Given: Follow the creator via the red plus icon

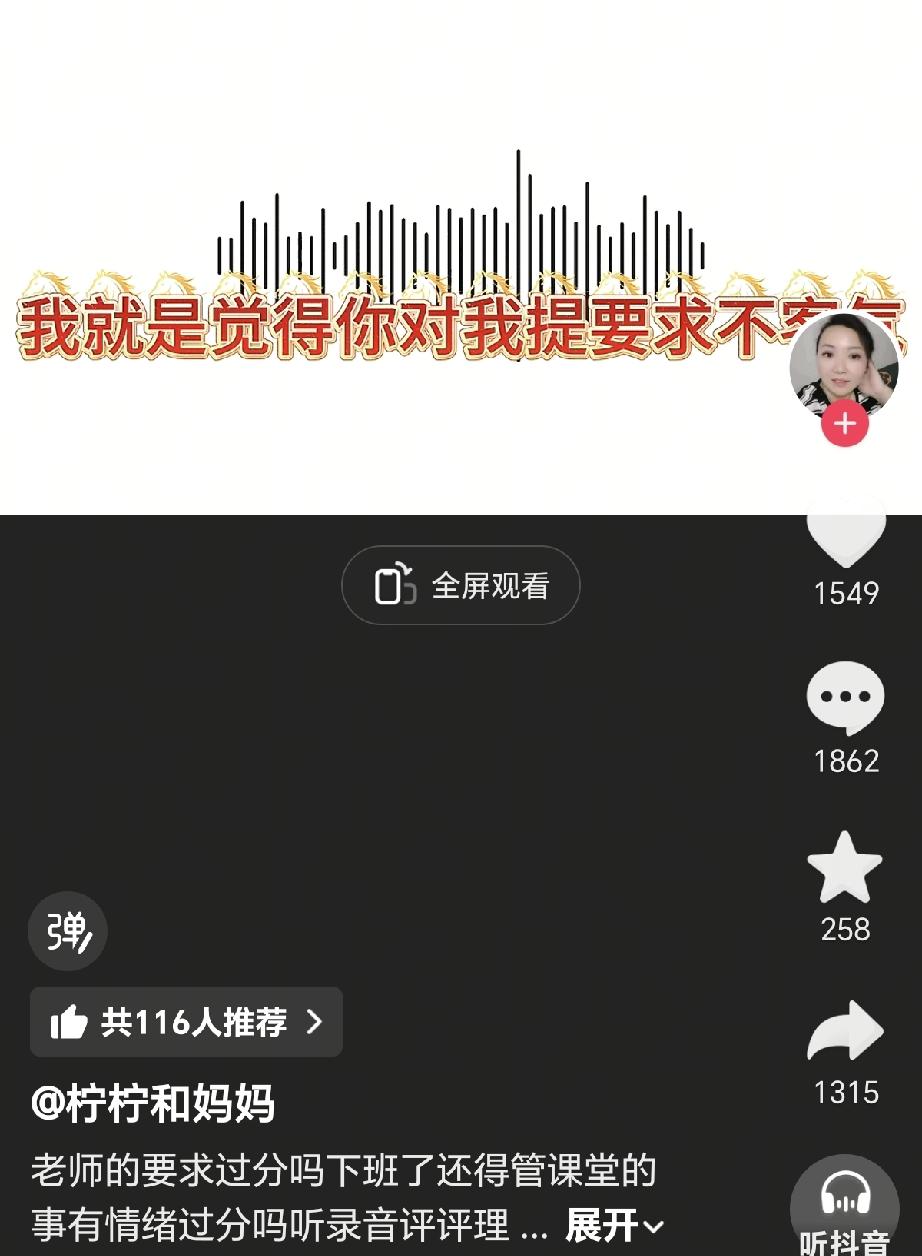Looking at the screenshot, I should [x=845, y=425].
